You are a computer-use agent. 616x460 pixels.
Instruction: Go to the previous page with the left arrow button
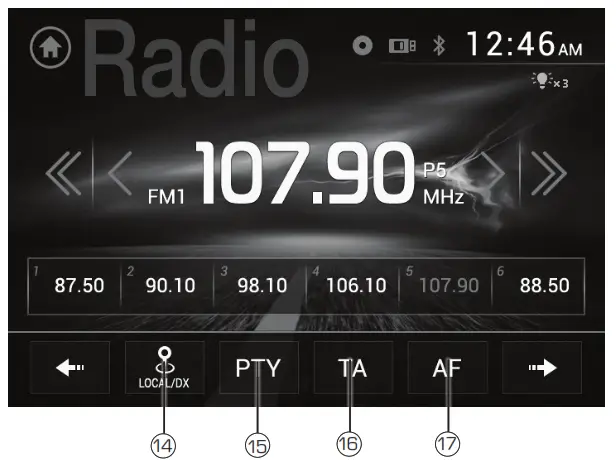pyautogui.click(x=69, y=368)
